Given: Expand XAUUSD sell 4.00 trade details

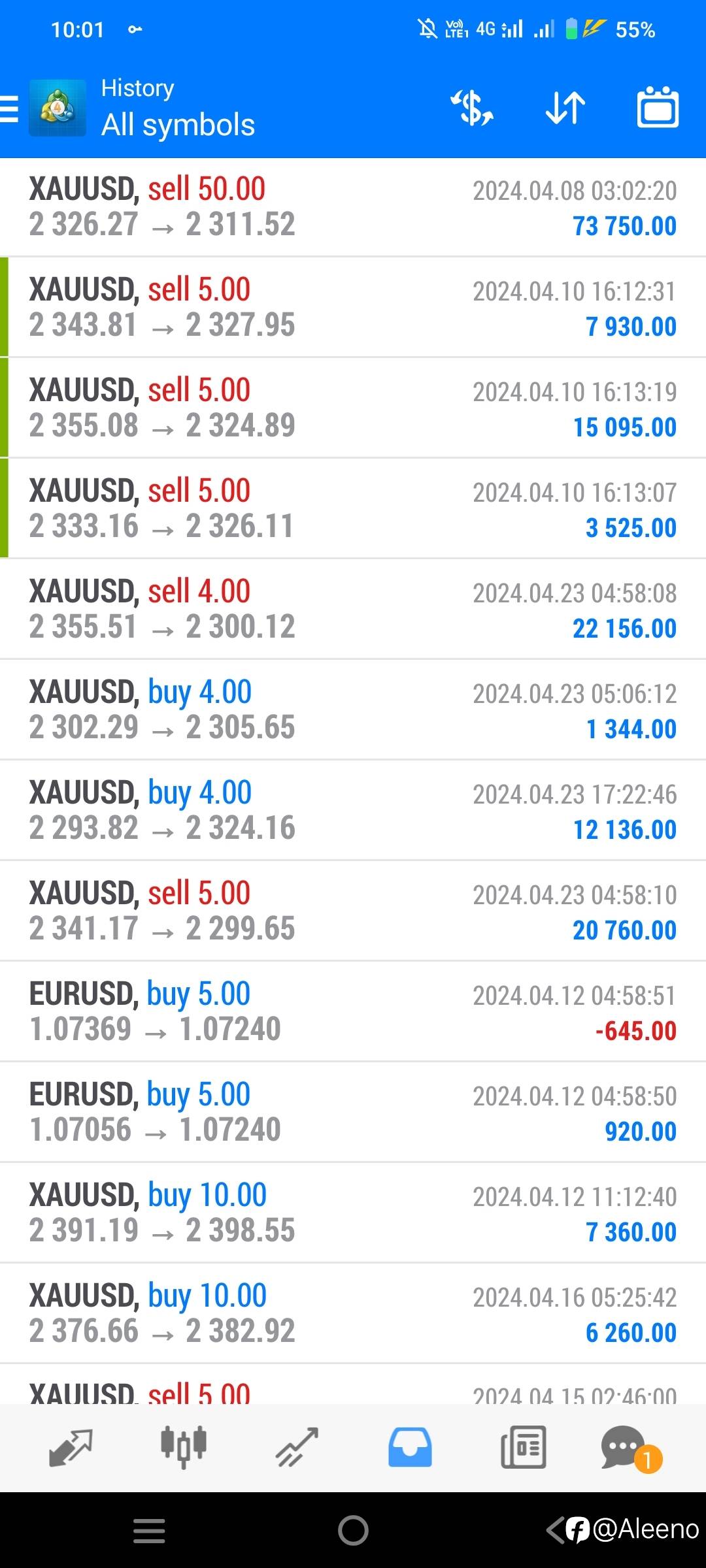Looking at the screenshot, I should [353, 610].
